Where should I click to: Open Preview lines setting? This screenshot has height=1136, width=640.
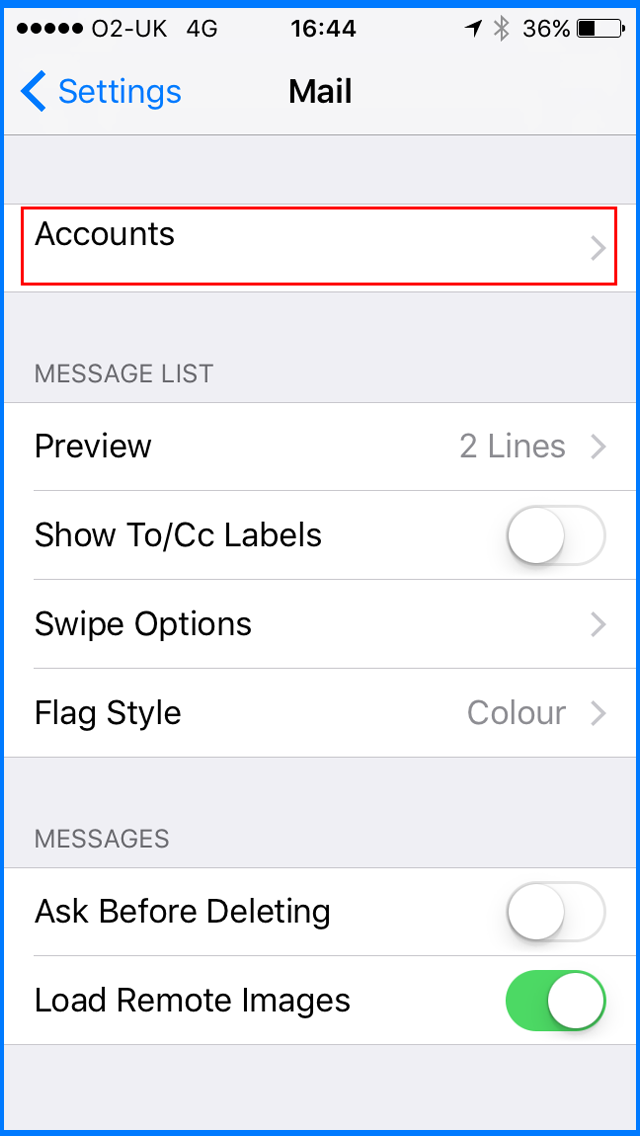click(319, 446)
